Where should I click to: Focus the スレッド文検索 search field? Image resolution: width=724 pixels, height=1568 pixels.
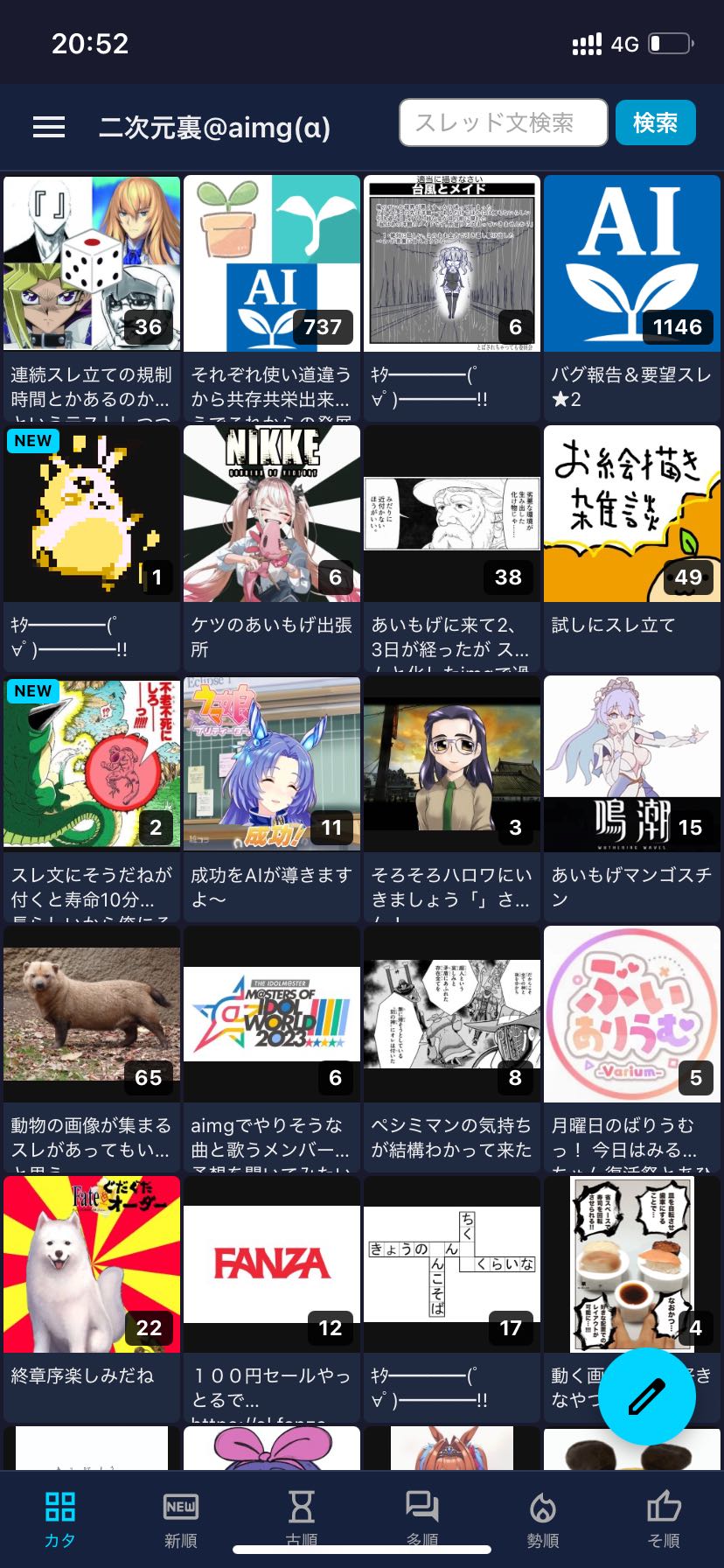(x=503, y=122)
